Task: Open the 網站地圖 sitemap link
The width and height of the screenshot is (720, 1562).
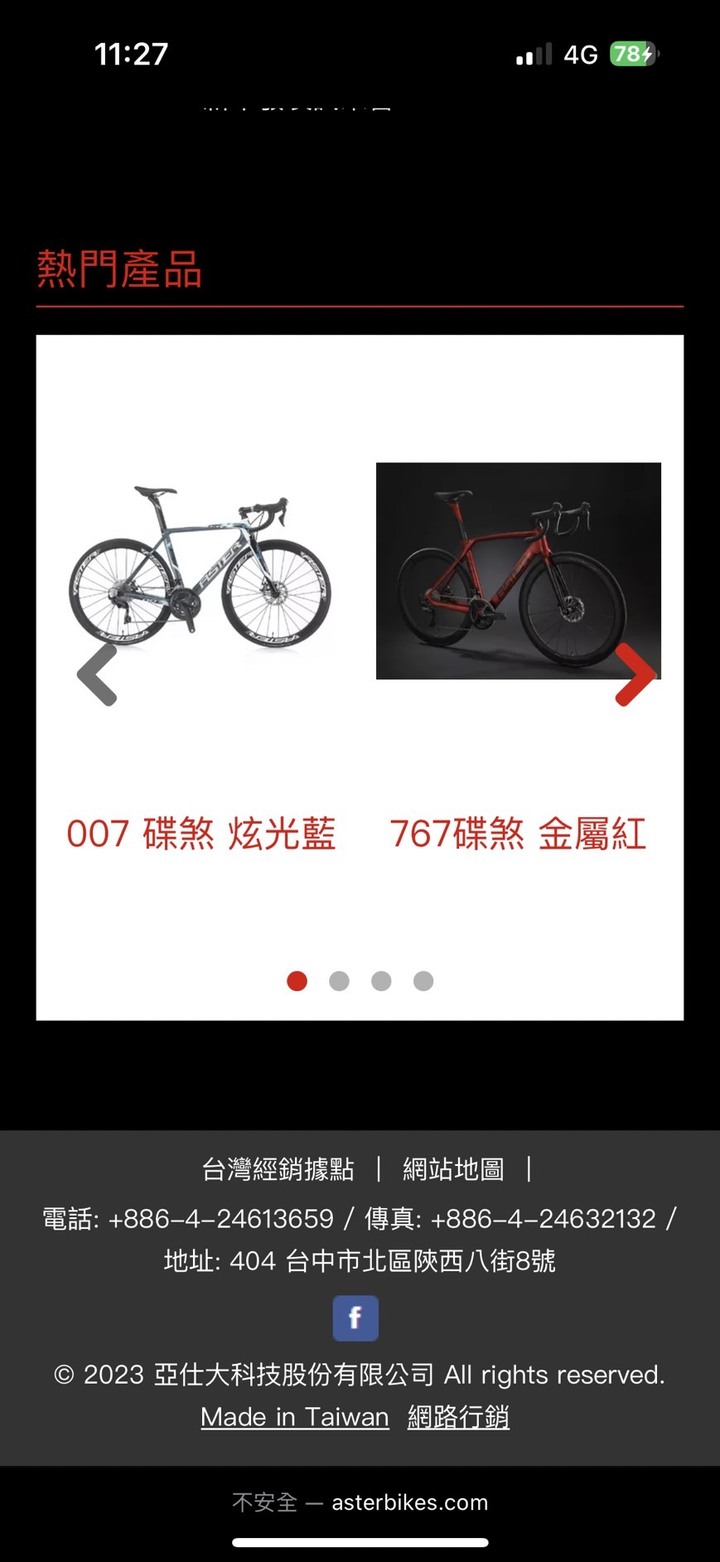Action: click(x=453, y=1169)
